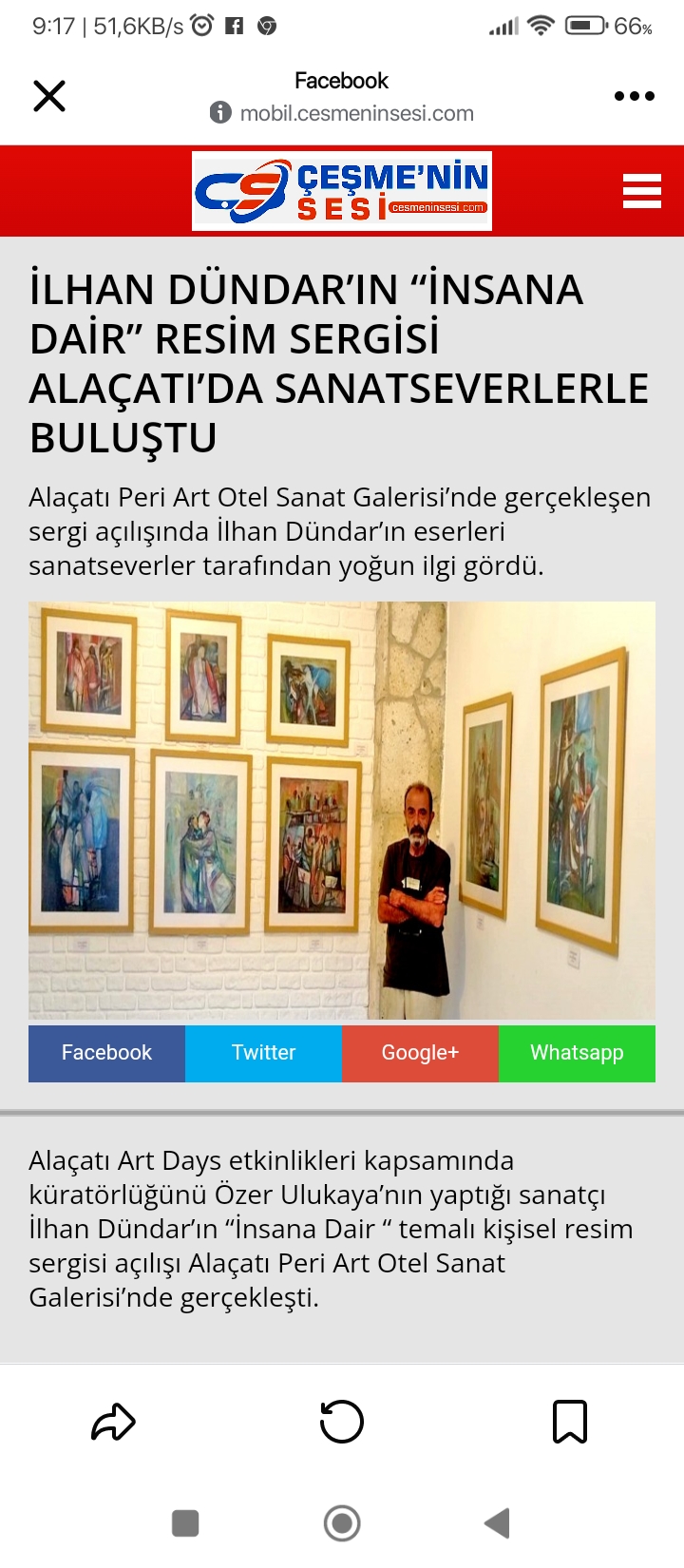Open the three-dot overflow menu
This screenshot has width=684, height=1568.
[634, 96]
